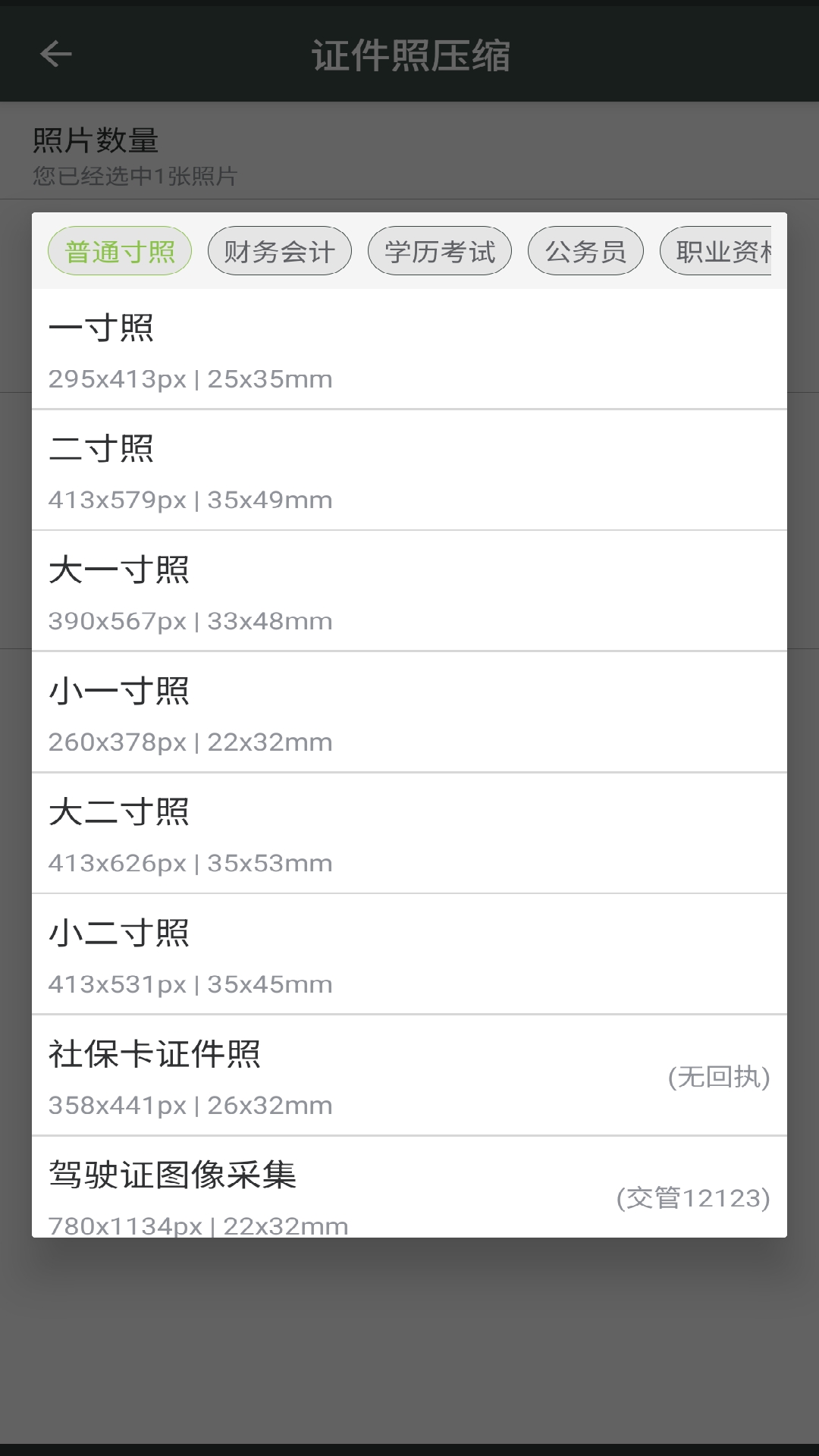This screenshot has height=1456, width=819.
Task: Tap the 照片数量 section header
Action: tap(94, 139)
